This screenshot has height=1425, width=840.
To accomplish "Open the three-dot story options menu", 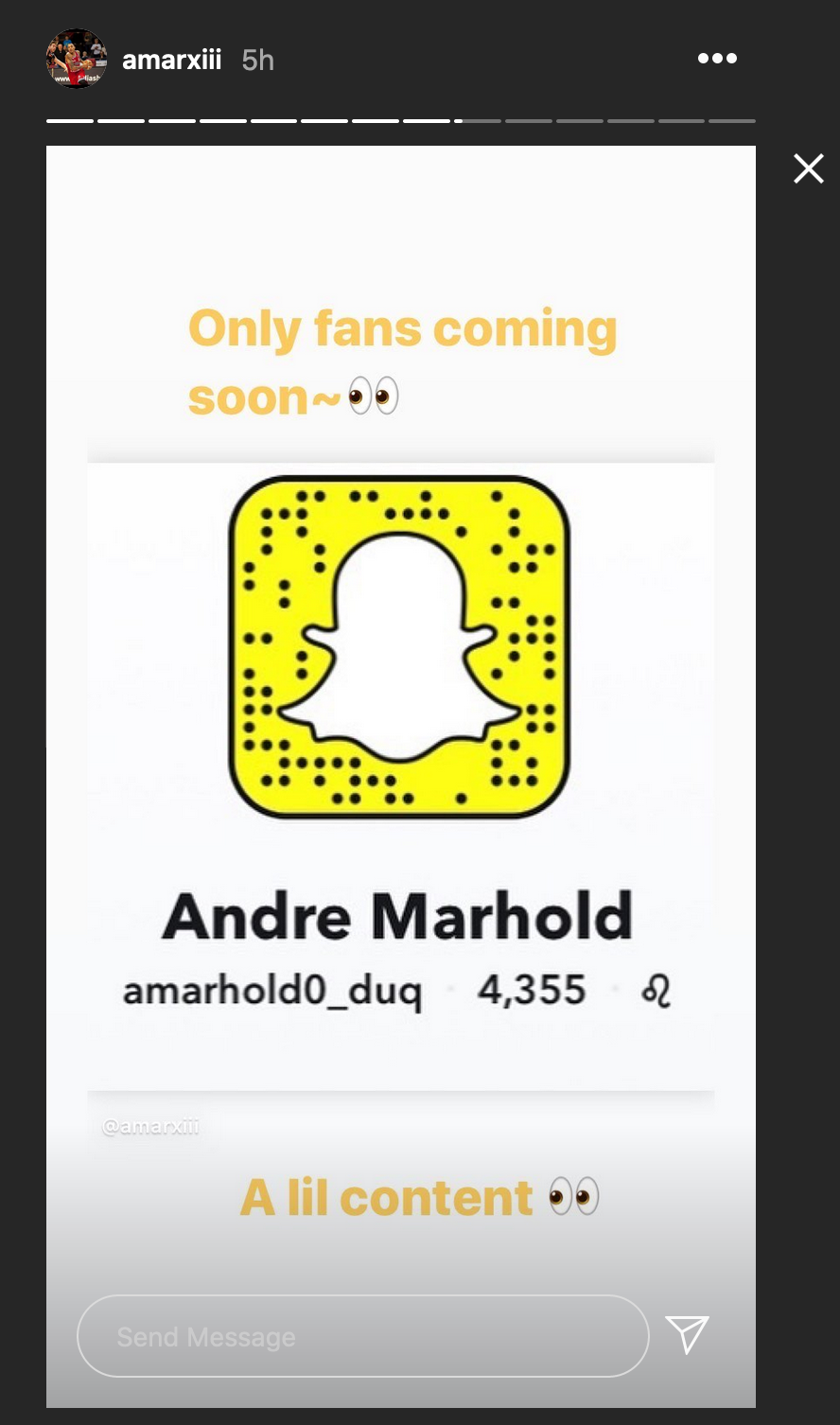I will click(x=717, y=59).
